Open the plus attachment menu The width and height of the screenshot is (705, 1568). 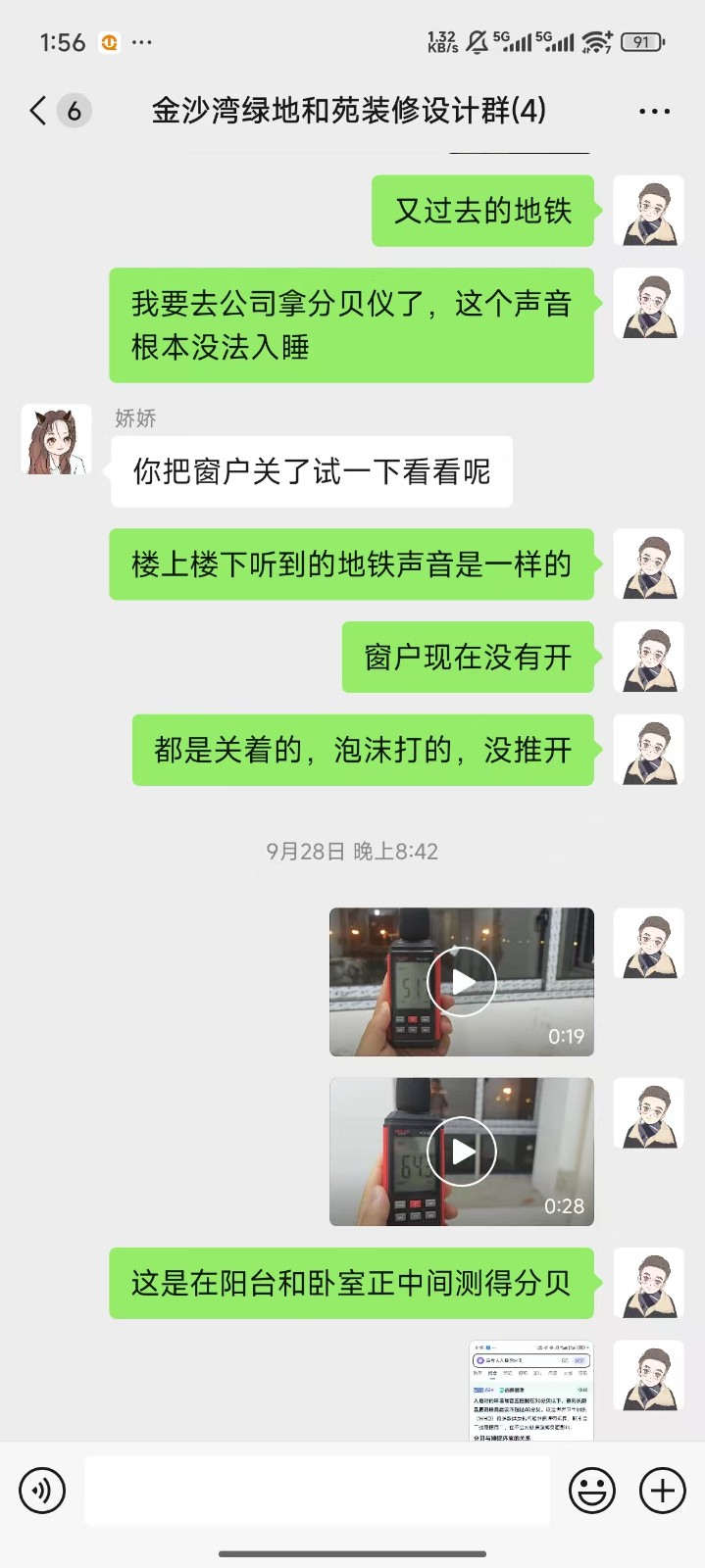(x=663, y=1491)
